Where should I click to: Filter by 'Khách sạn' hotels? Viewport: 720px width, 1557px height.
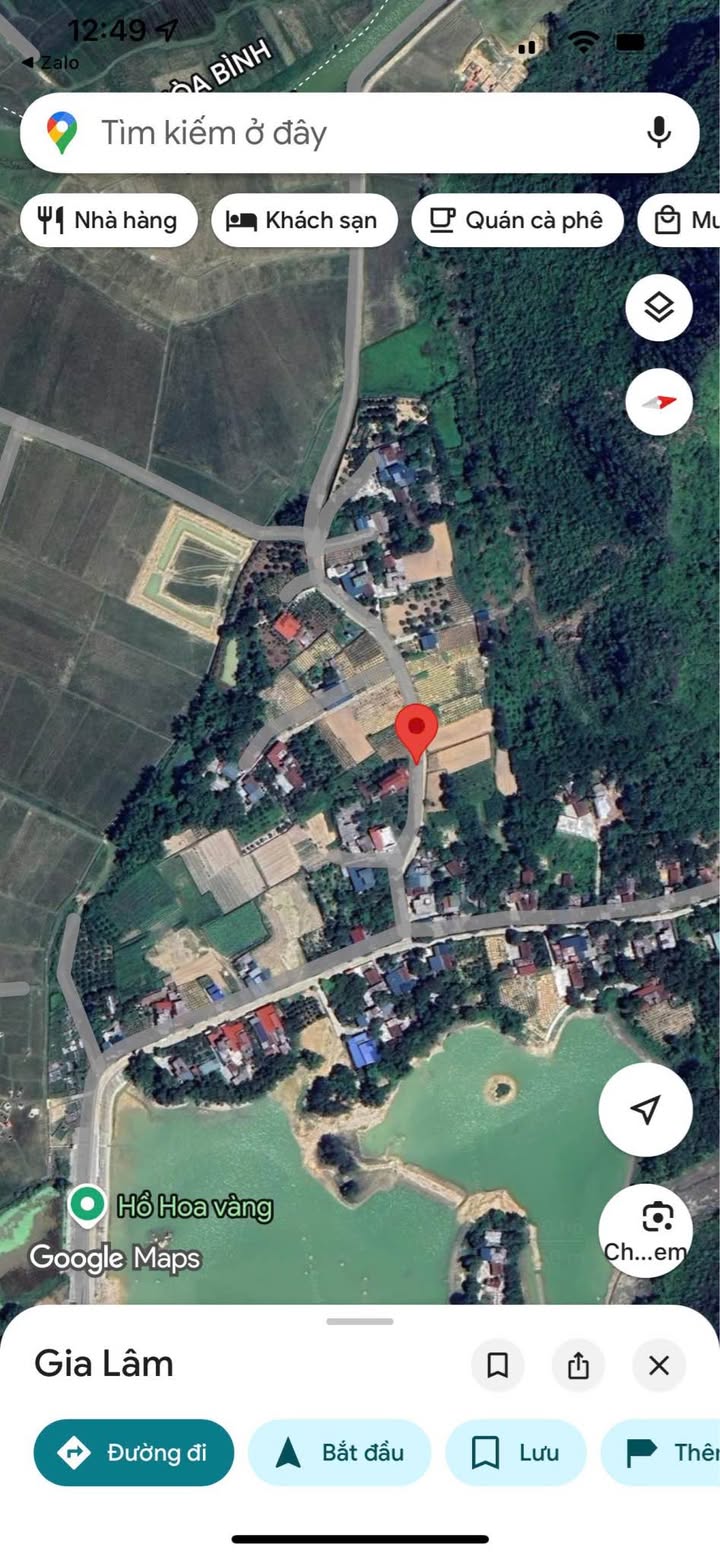(304, 221)
